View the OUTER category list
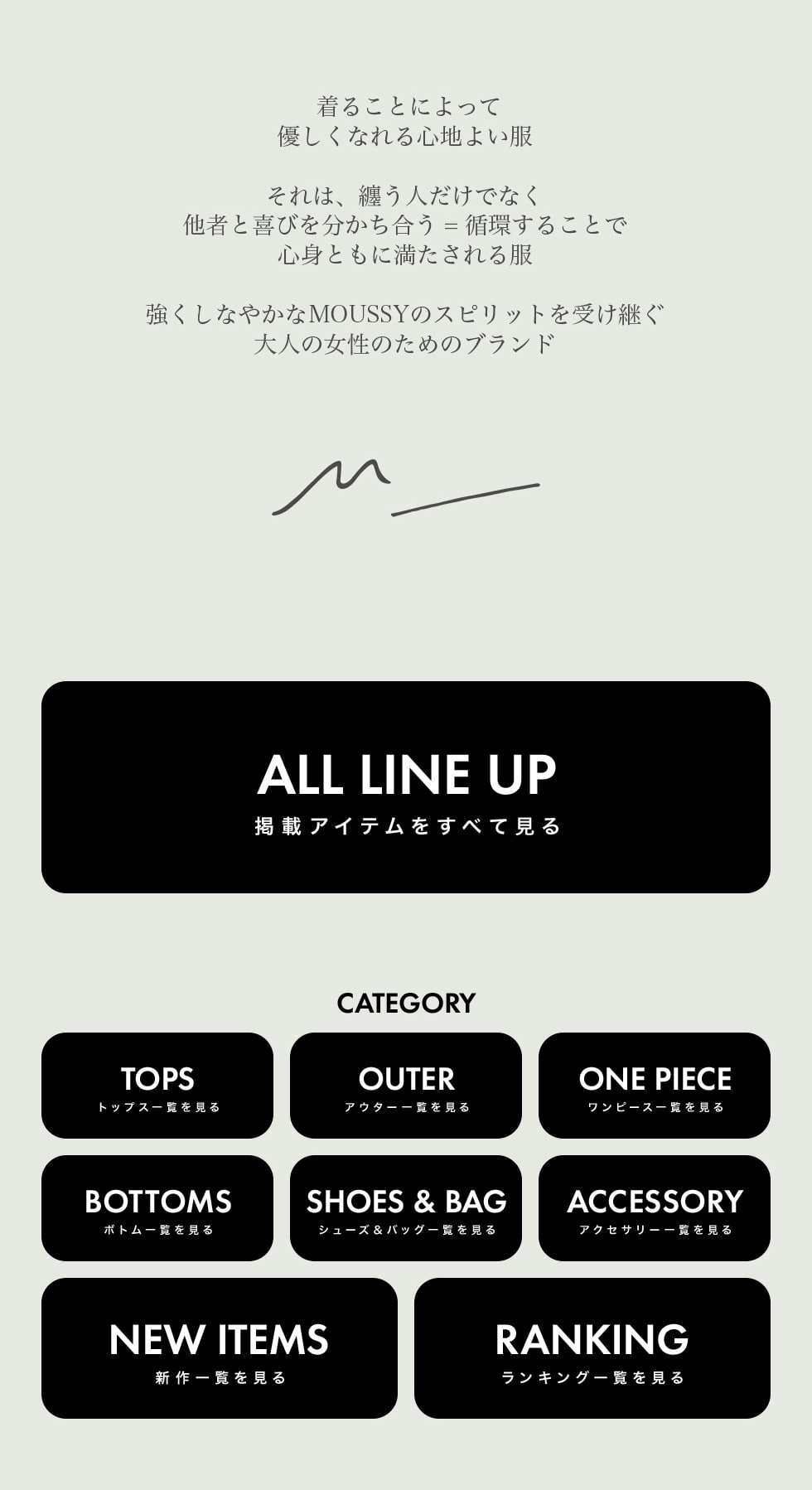The width and height of the screenshot is (812, 1490). click(406, 1086)
